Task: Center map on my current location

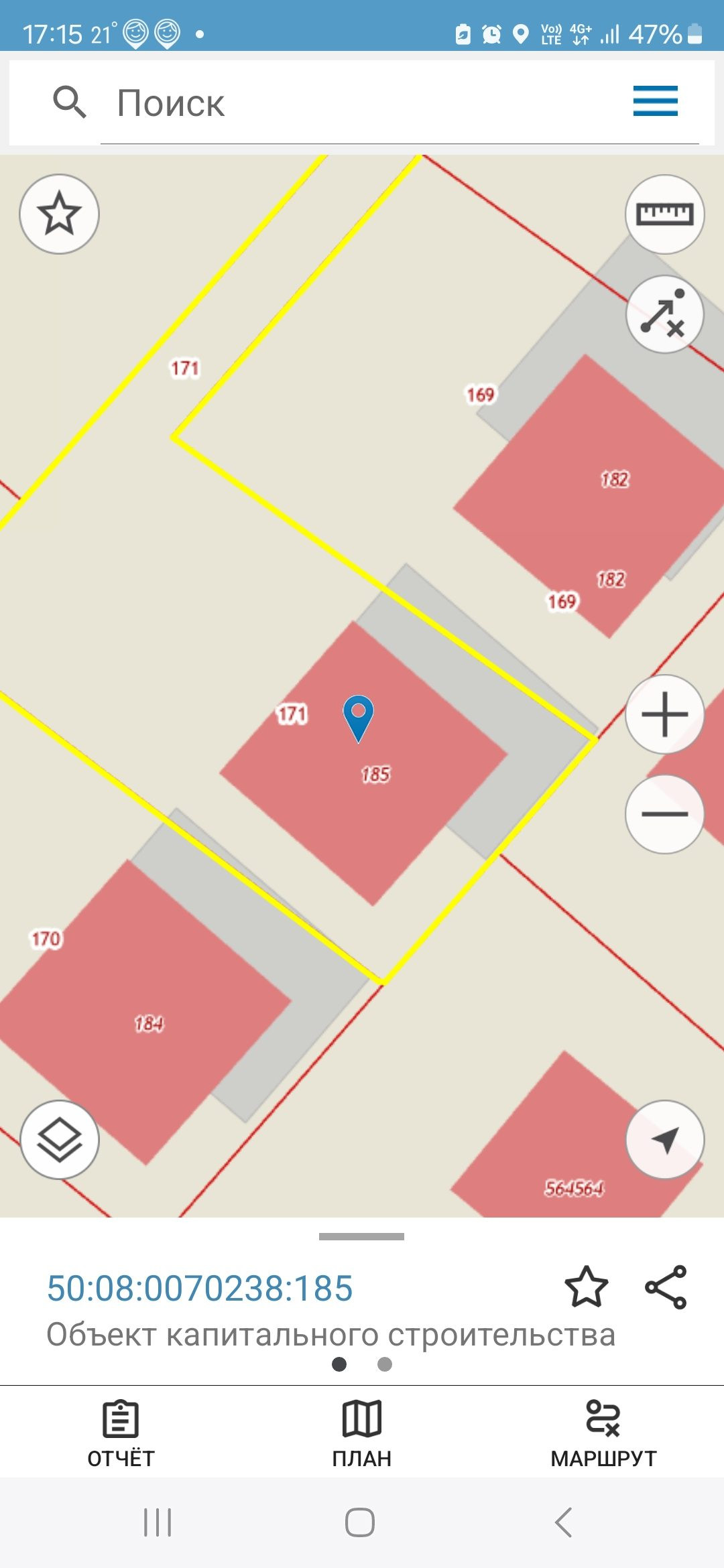Action: coord(664,1140)
